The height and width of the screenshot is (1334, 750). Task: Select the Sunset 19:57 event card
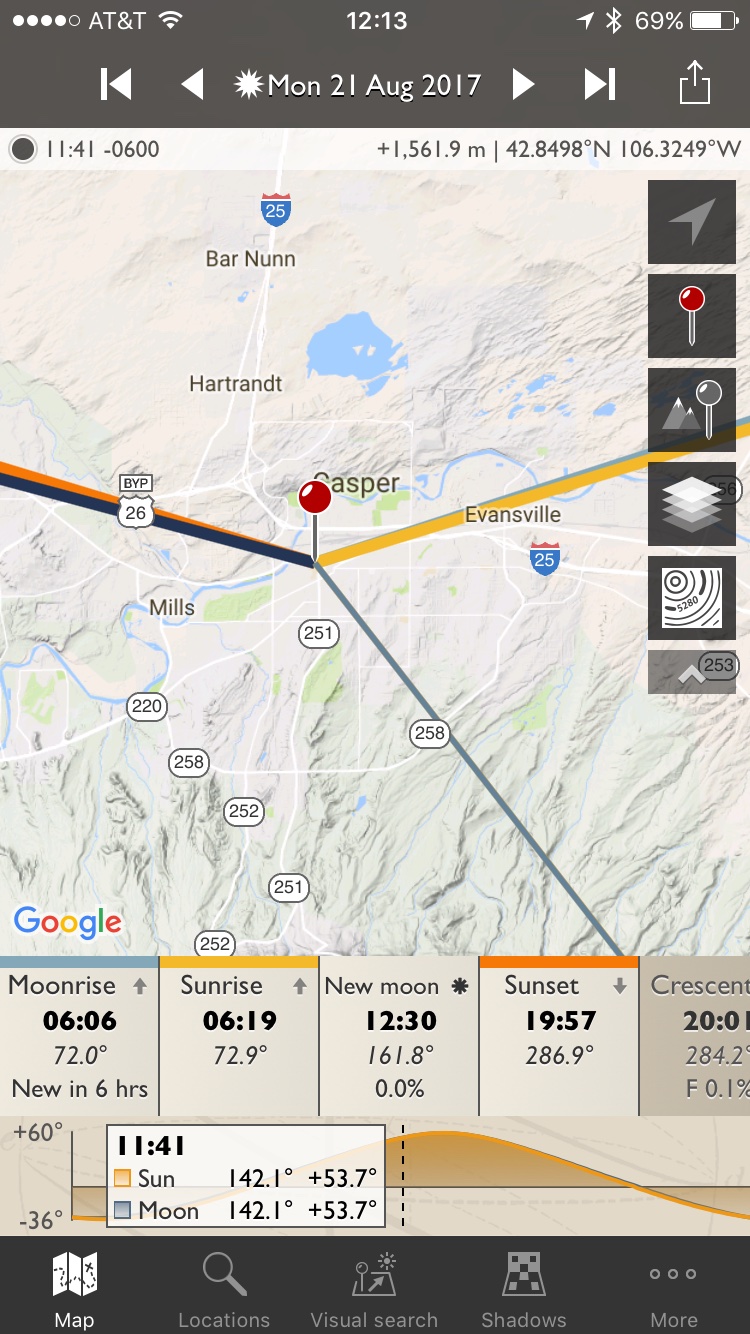(559, 1036)
